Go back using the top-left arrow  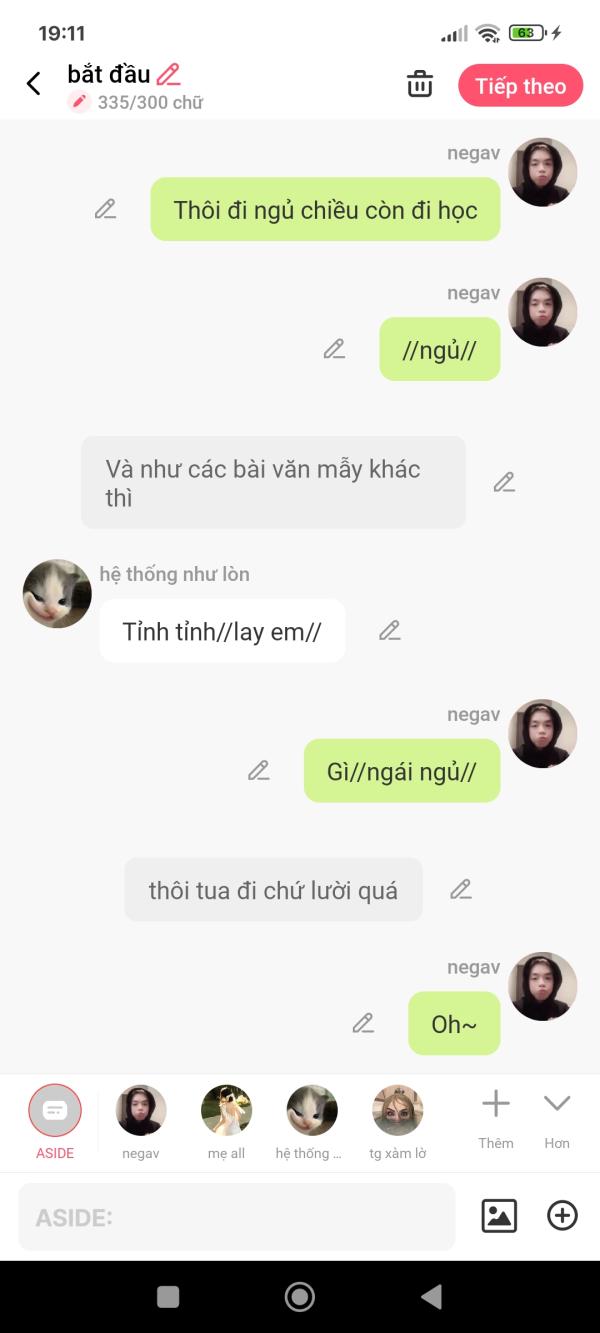coord(34,84)
